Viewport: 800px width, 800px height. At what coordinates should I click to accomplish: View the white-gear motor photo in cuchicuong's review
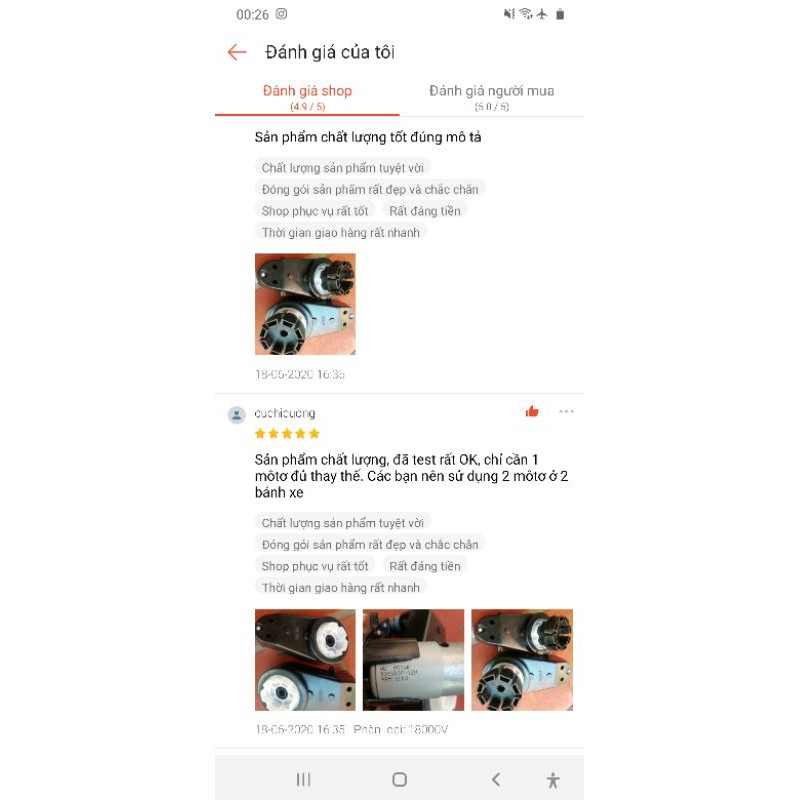[305, 659]
